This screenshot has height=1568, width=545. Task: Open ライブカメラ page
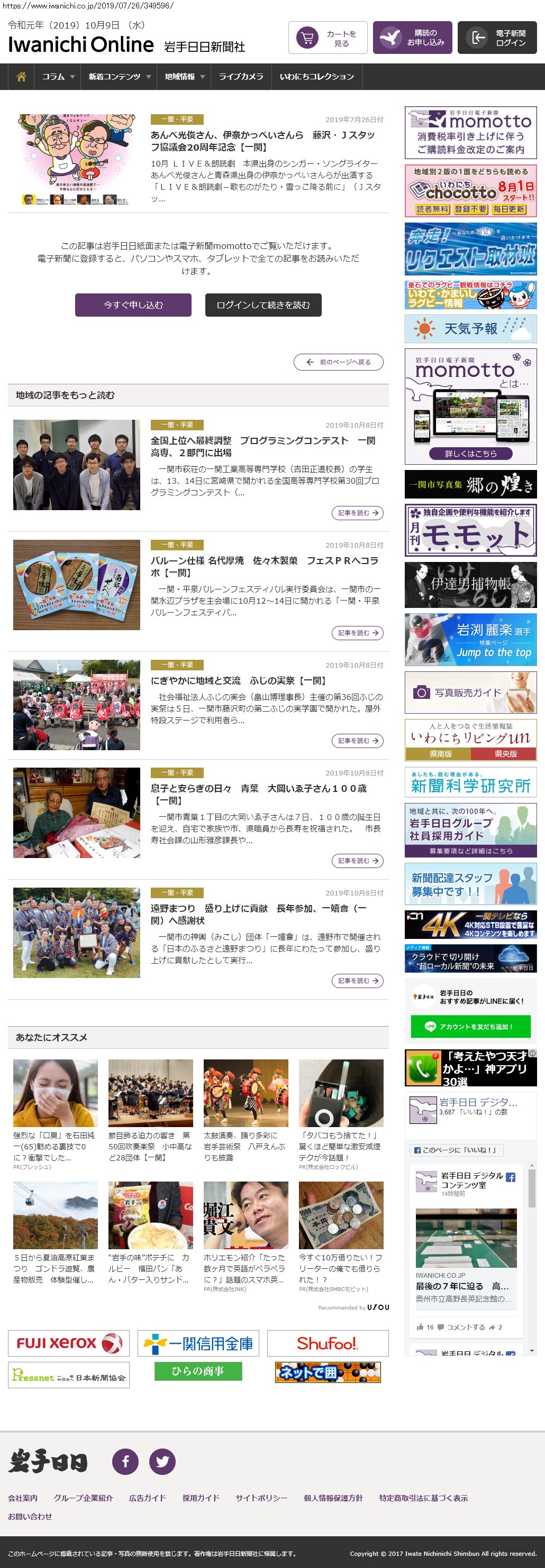point(241,77)
